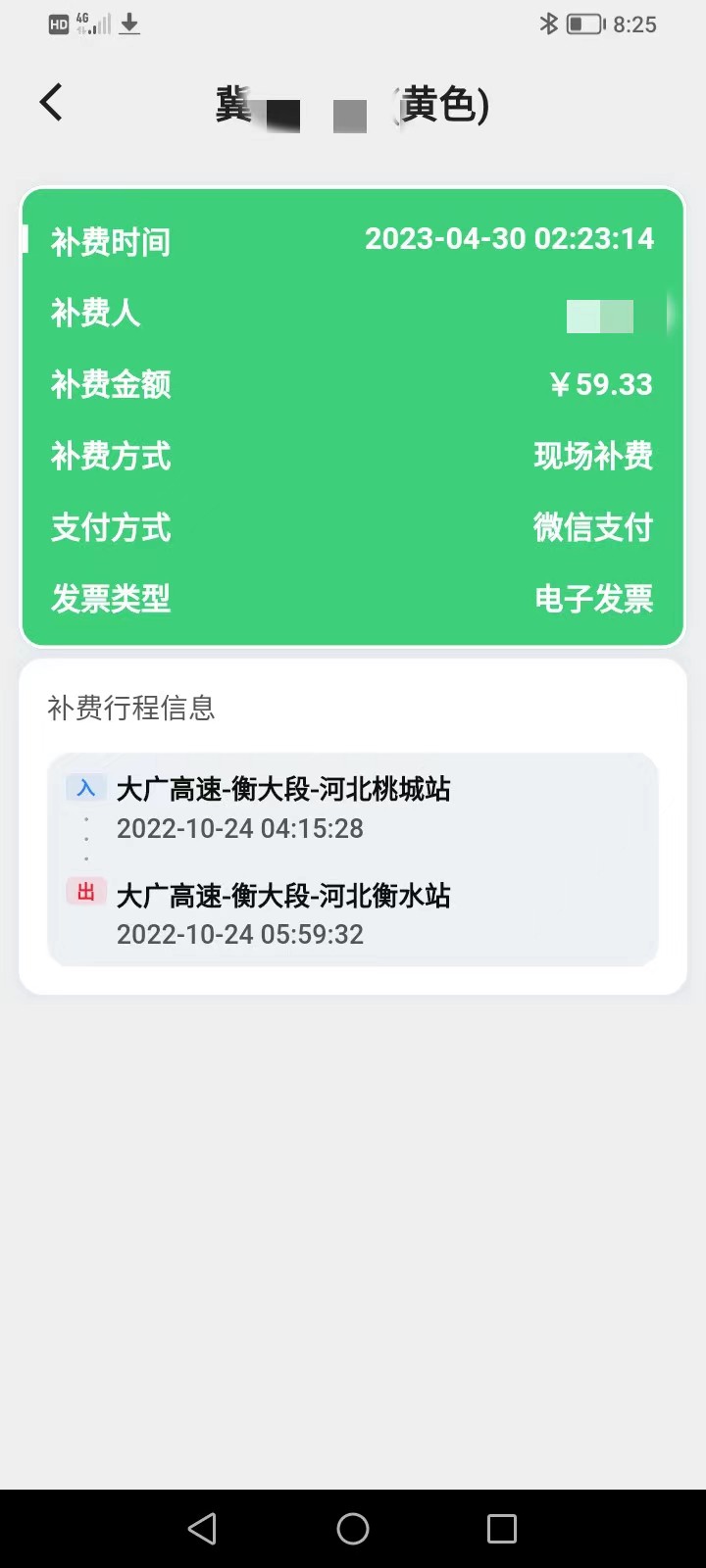This screenshot has width=706, height=1568.
Task: Tap the system back button
Action: point(202,1529)
